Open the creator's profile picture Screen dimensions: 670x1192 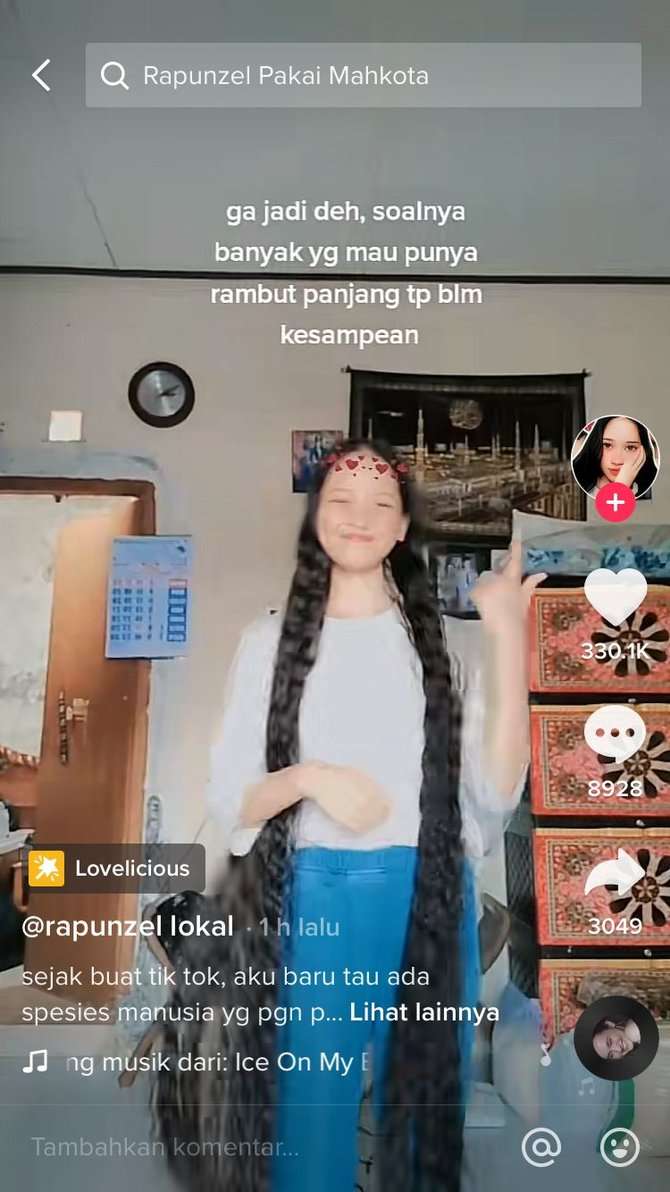[x=614, y=458]
